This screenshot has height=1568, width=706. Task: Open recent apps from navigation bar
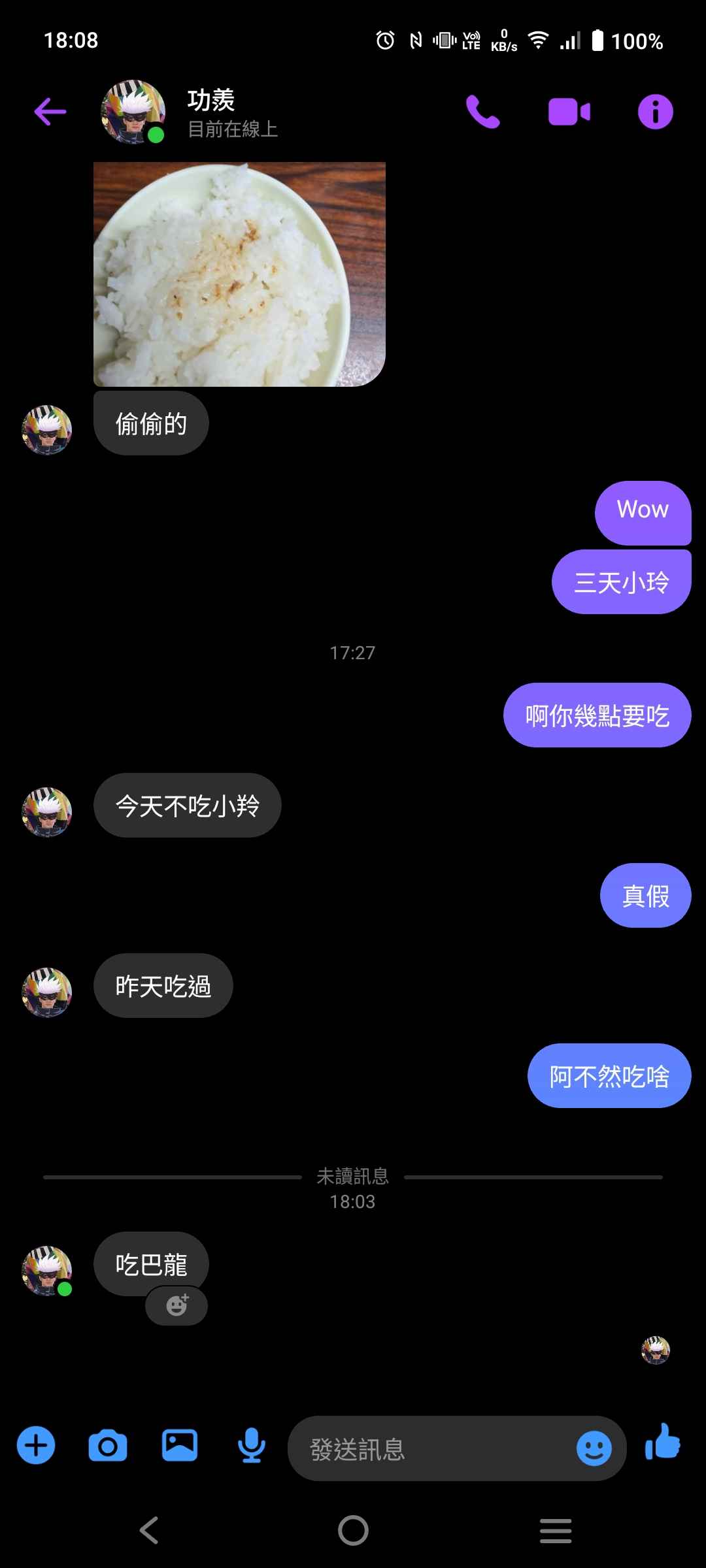556,1530
